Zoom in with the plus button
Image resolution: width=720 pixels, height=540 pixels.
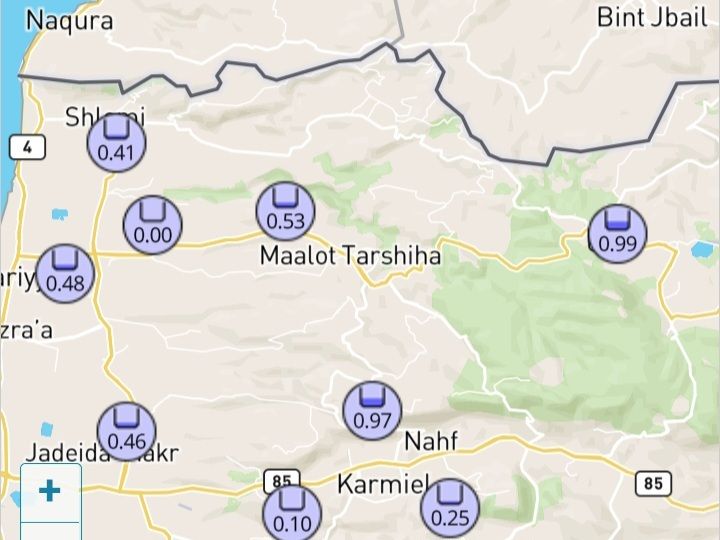click(50, 491)
